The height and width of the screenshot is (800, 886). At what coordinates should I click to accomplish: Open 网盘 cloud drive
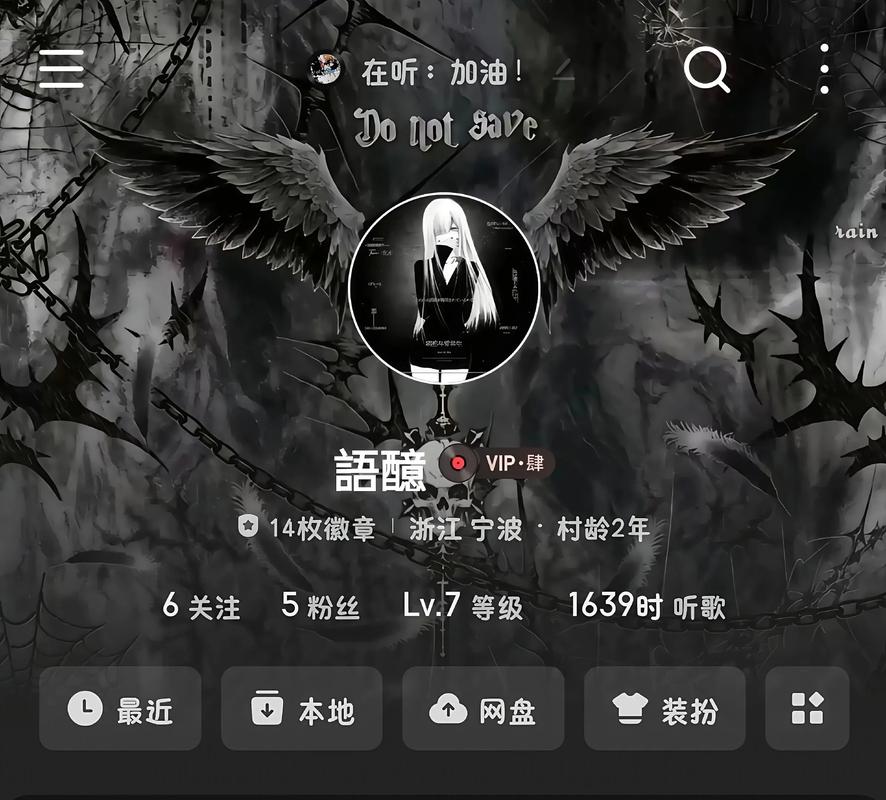pyautogui.click(x=483, y=709)
